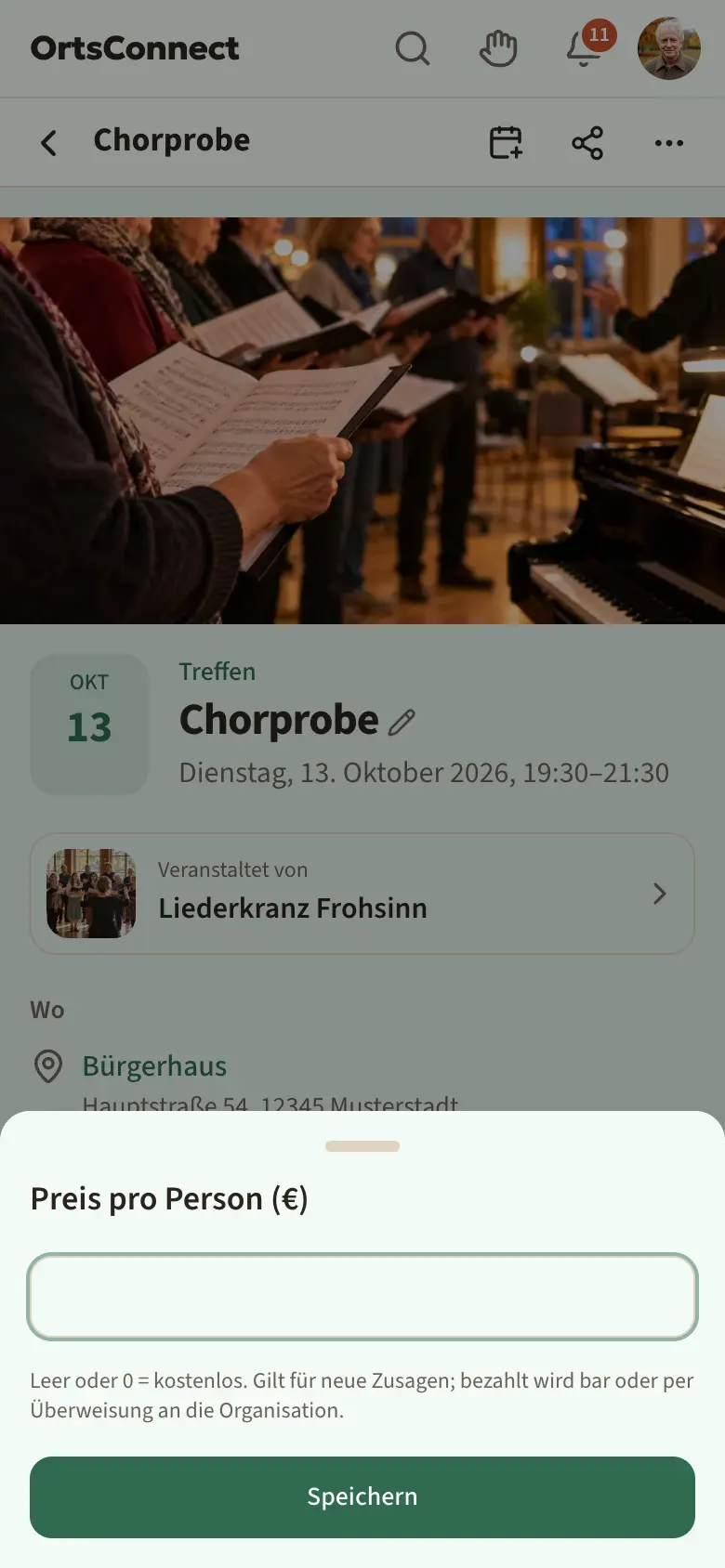Edit the Chorprobe title with pencil icon

[x=402, y=722]
